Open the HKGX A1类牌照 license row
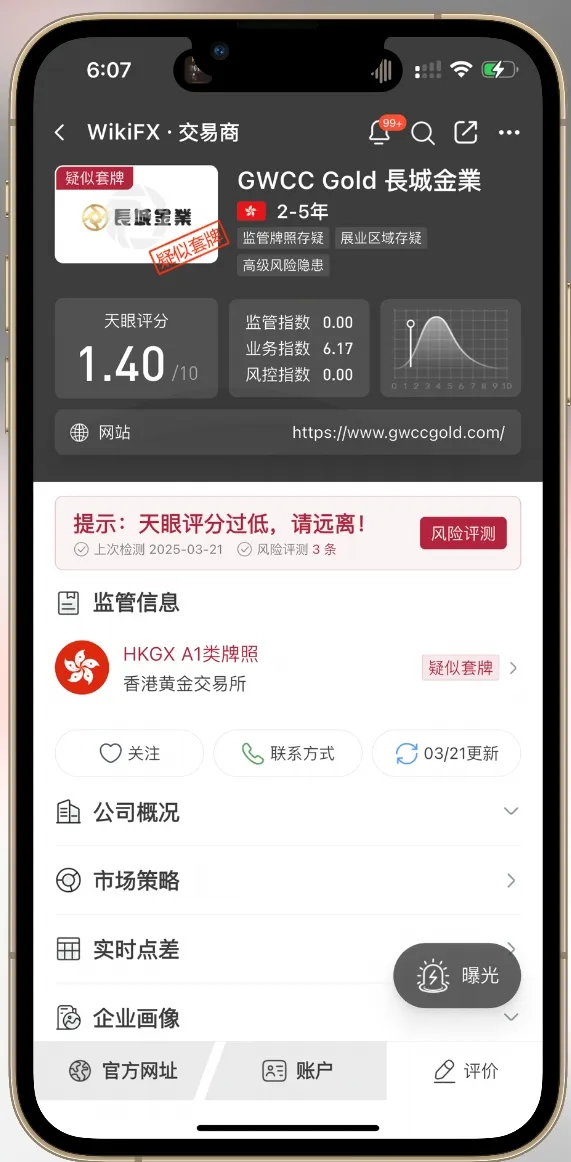 (287, 668)
